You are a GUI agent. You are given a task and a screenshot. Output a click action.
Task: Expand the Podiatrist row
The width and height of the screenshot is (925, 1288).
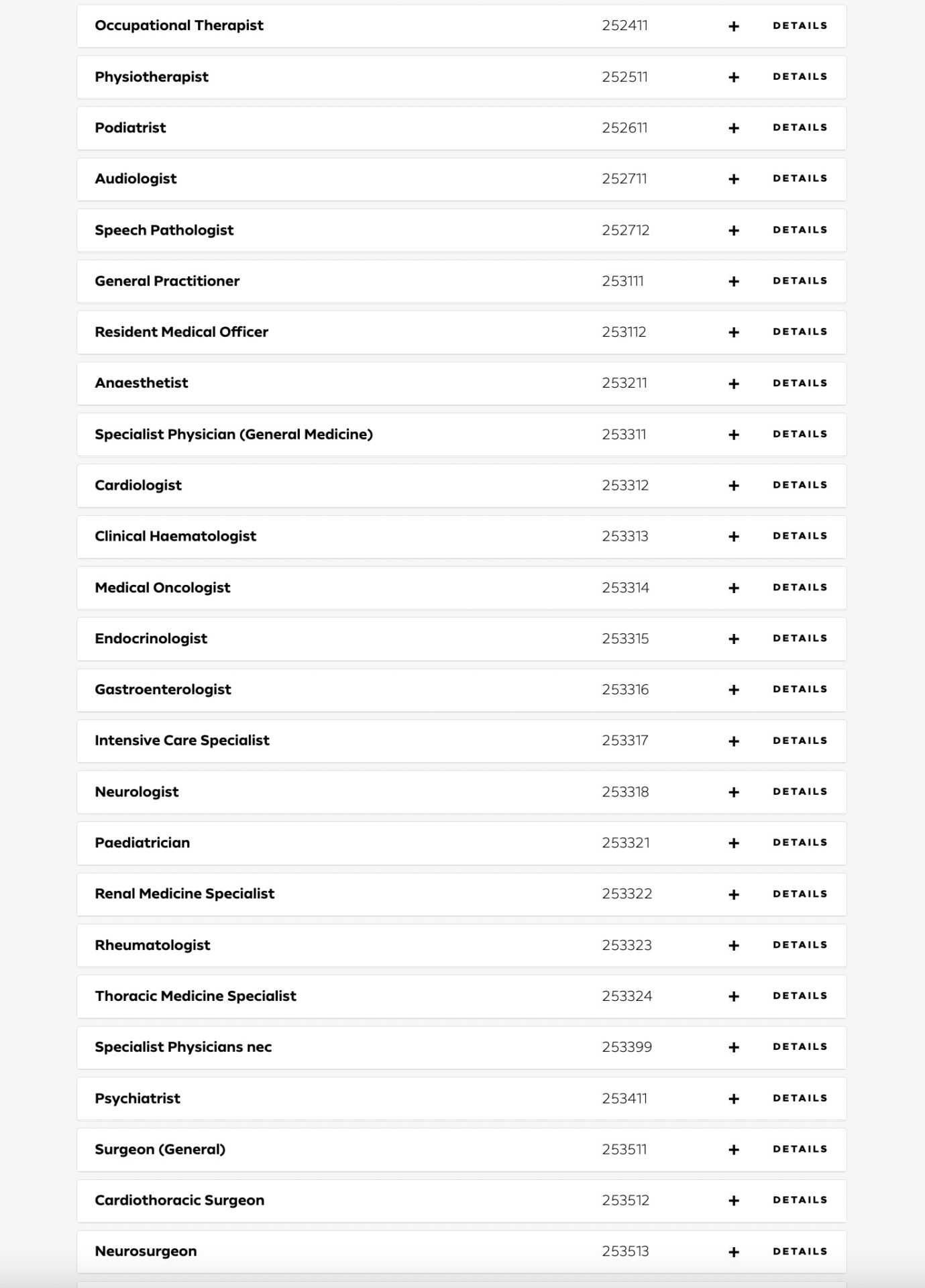pos(734,127)
